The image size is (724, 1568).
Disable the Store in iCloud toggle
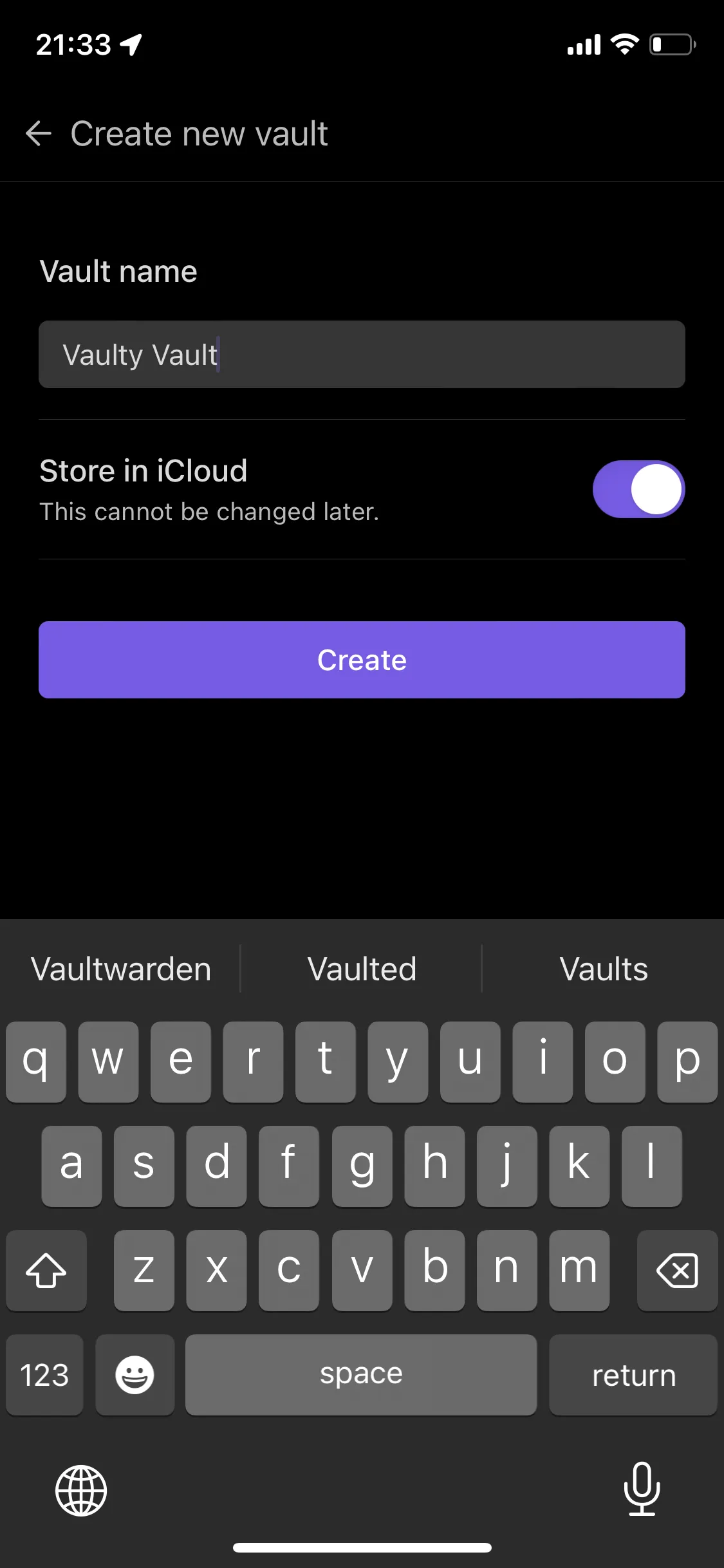click(x=638, y=489)
